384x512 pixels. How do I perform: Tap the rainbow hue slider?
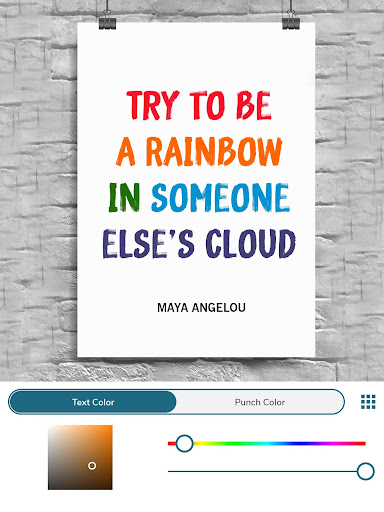(267, 443)
